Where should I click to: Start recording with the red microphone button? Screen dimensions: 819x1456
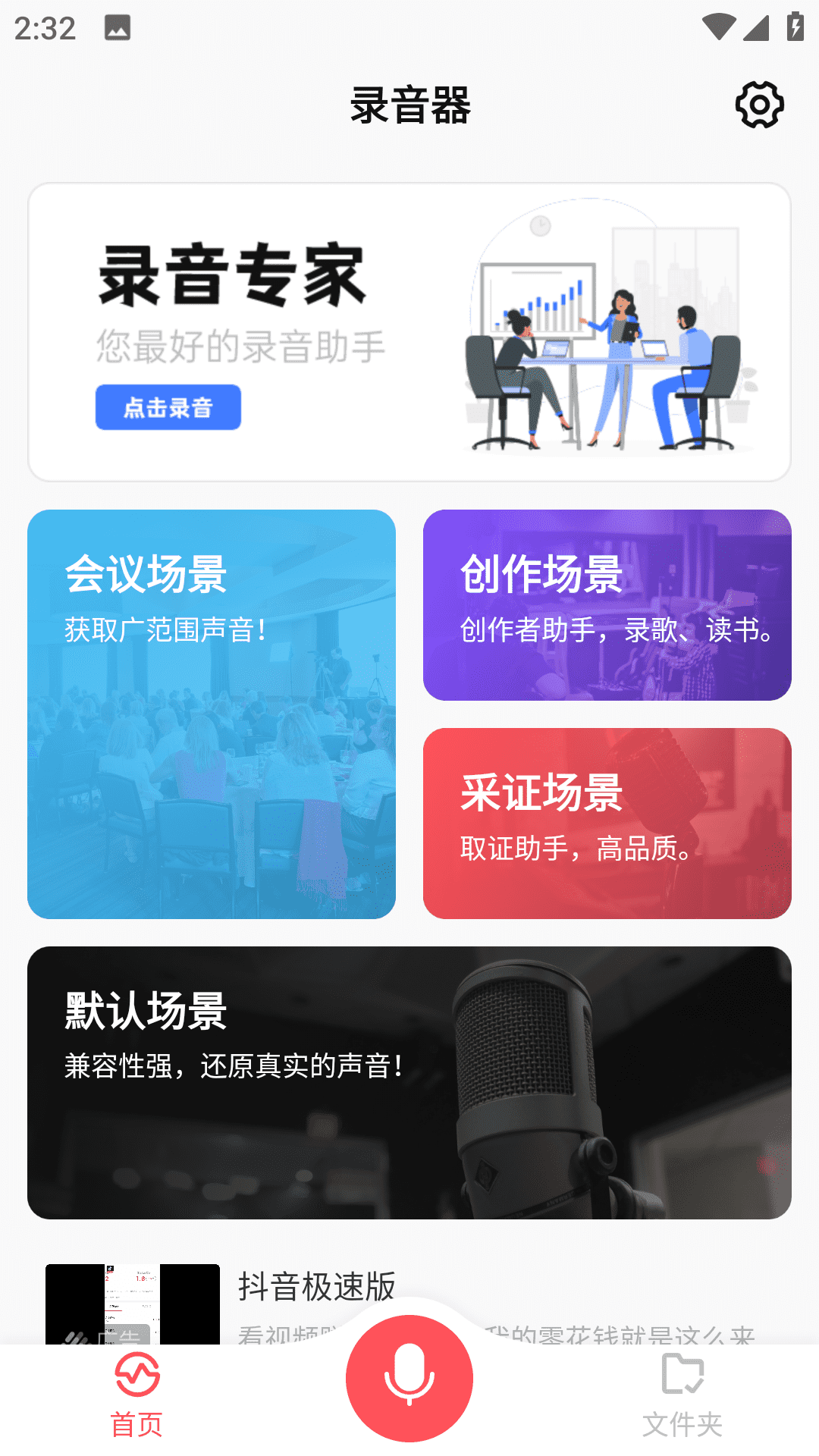(409, 1378)
